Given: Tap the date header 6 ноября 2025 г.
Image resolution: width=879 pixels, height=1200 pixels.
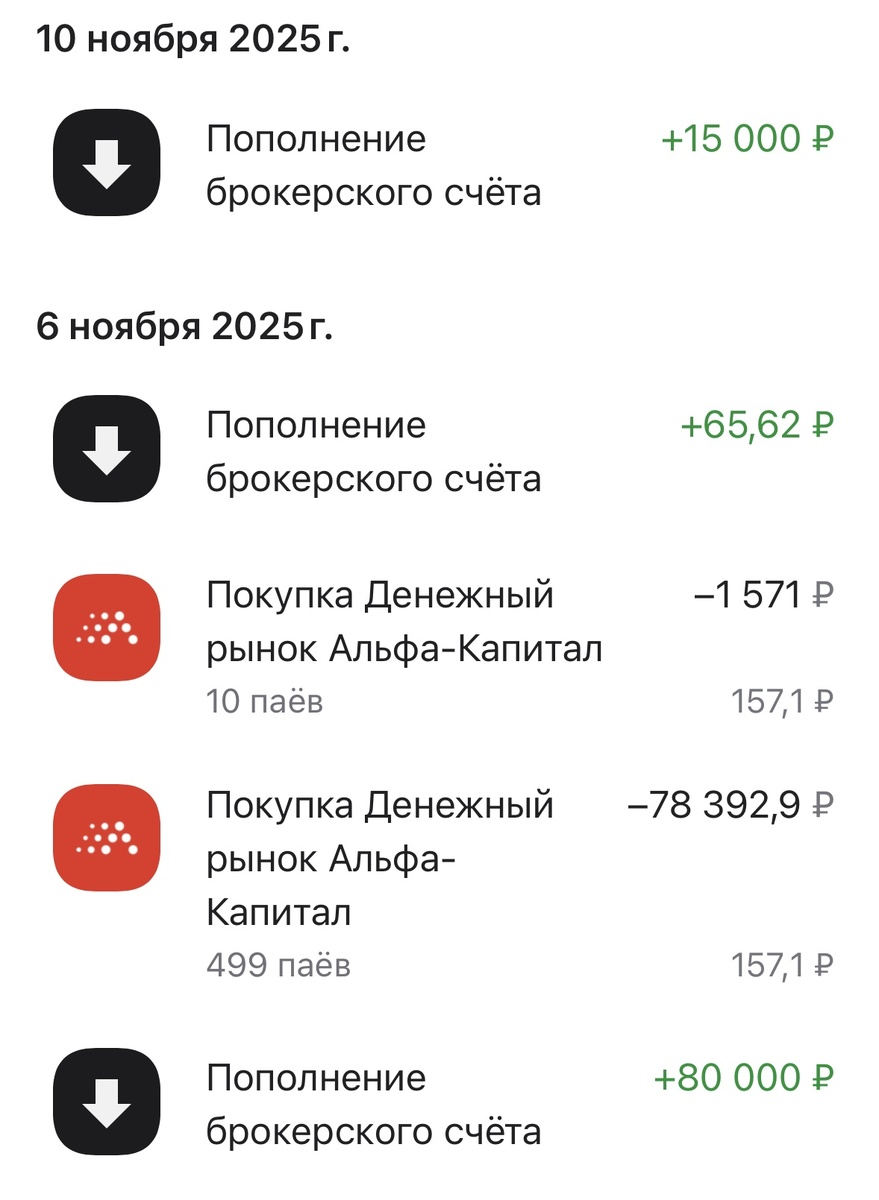Looking at the screenshot, I should (x=186, y=324).
